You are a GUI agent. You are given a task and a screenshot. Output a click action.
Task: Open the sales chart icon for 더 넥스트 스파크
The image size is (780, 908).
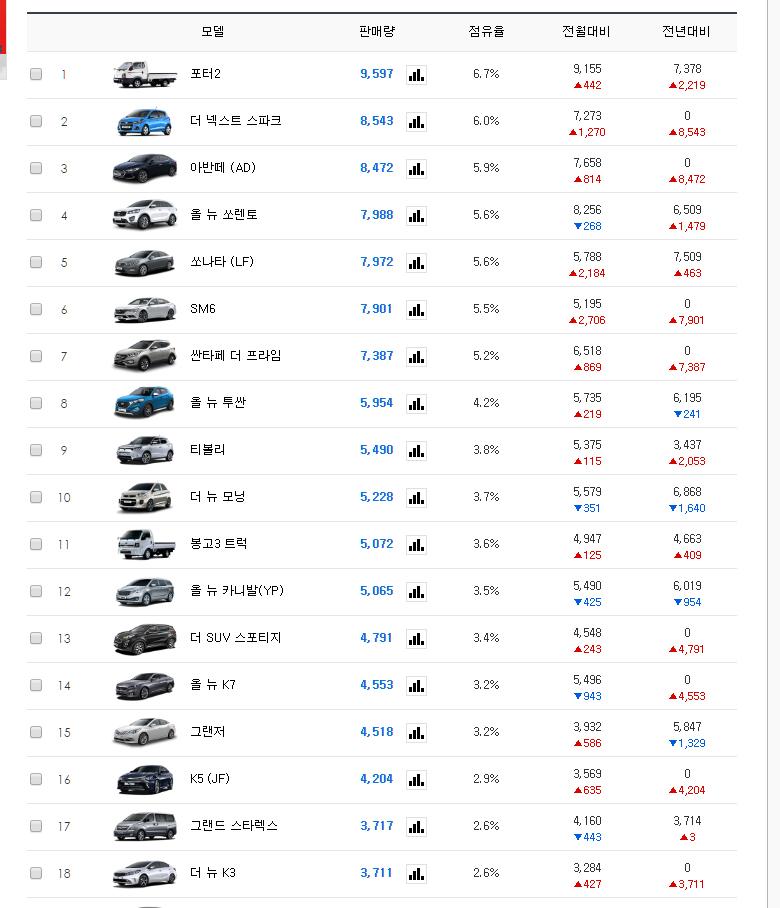point(416,122)
